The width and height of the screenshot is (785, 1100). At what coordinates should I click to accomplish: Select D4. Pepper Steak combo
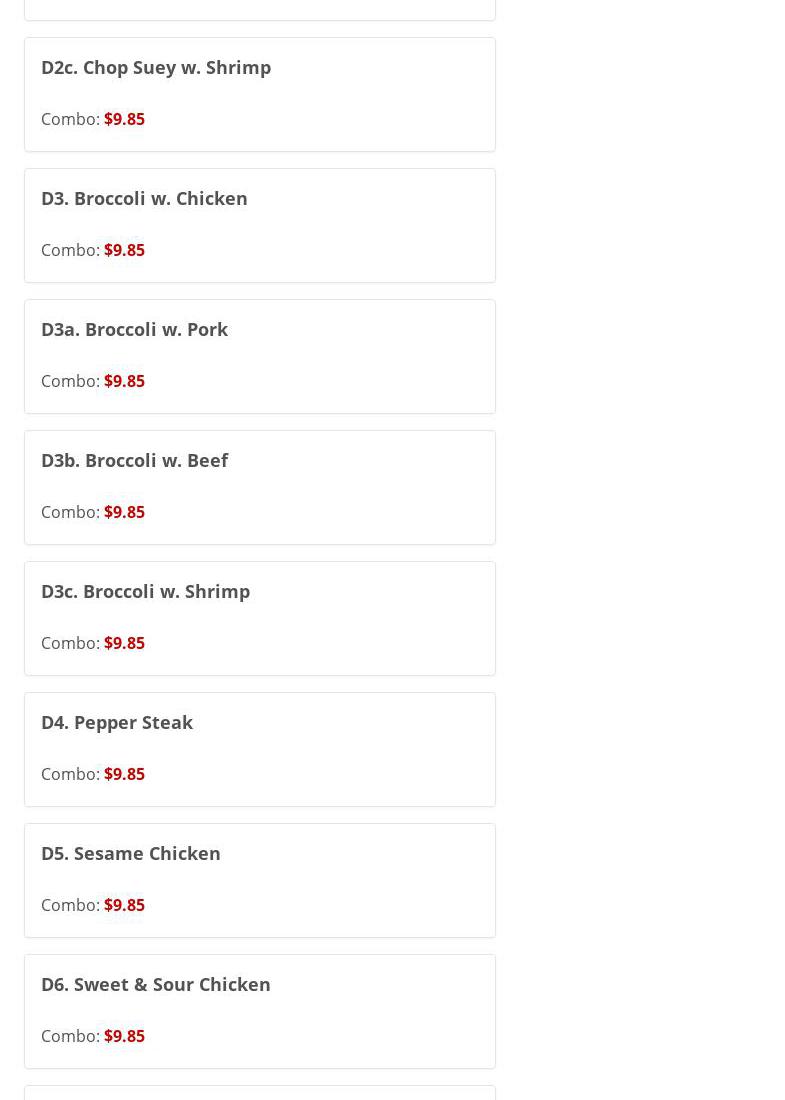tap(117, 723)
